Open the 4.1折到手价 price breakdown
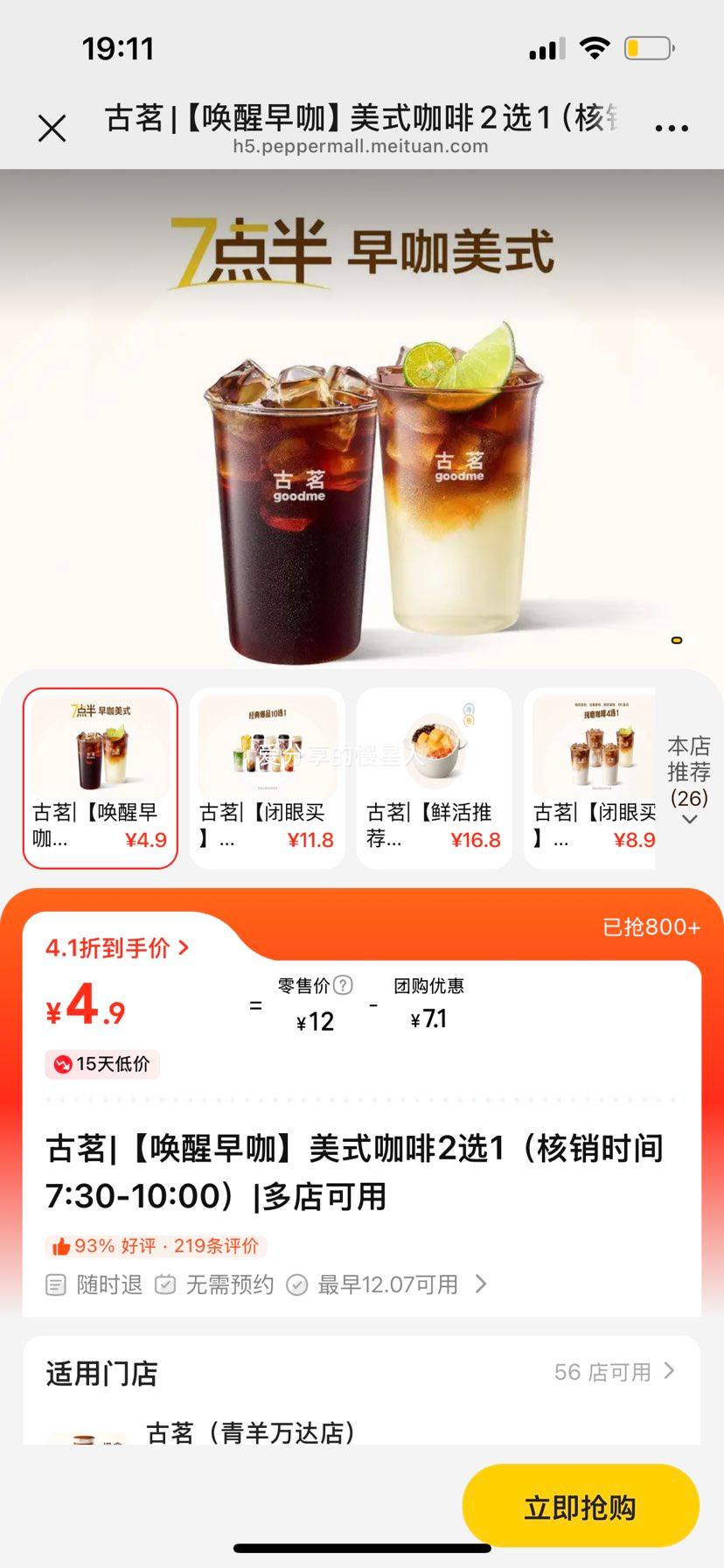 pyautogui.click(x=118, y=948)
